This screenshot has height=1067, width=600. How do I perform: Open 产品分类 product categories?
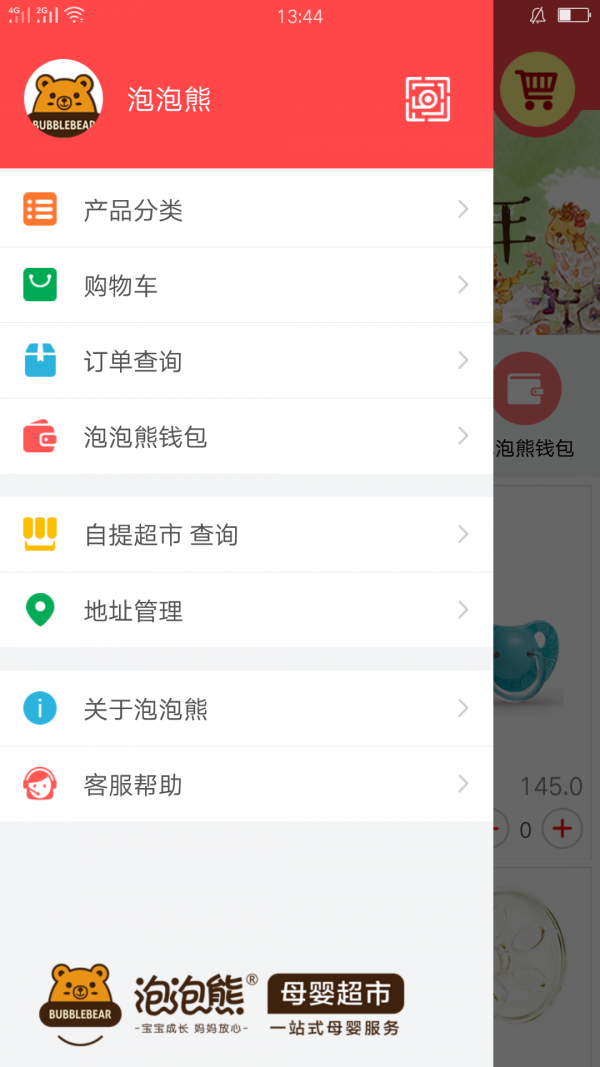pos(246,210)
